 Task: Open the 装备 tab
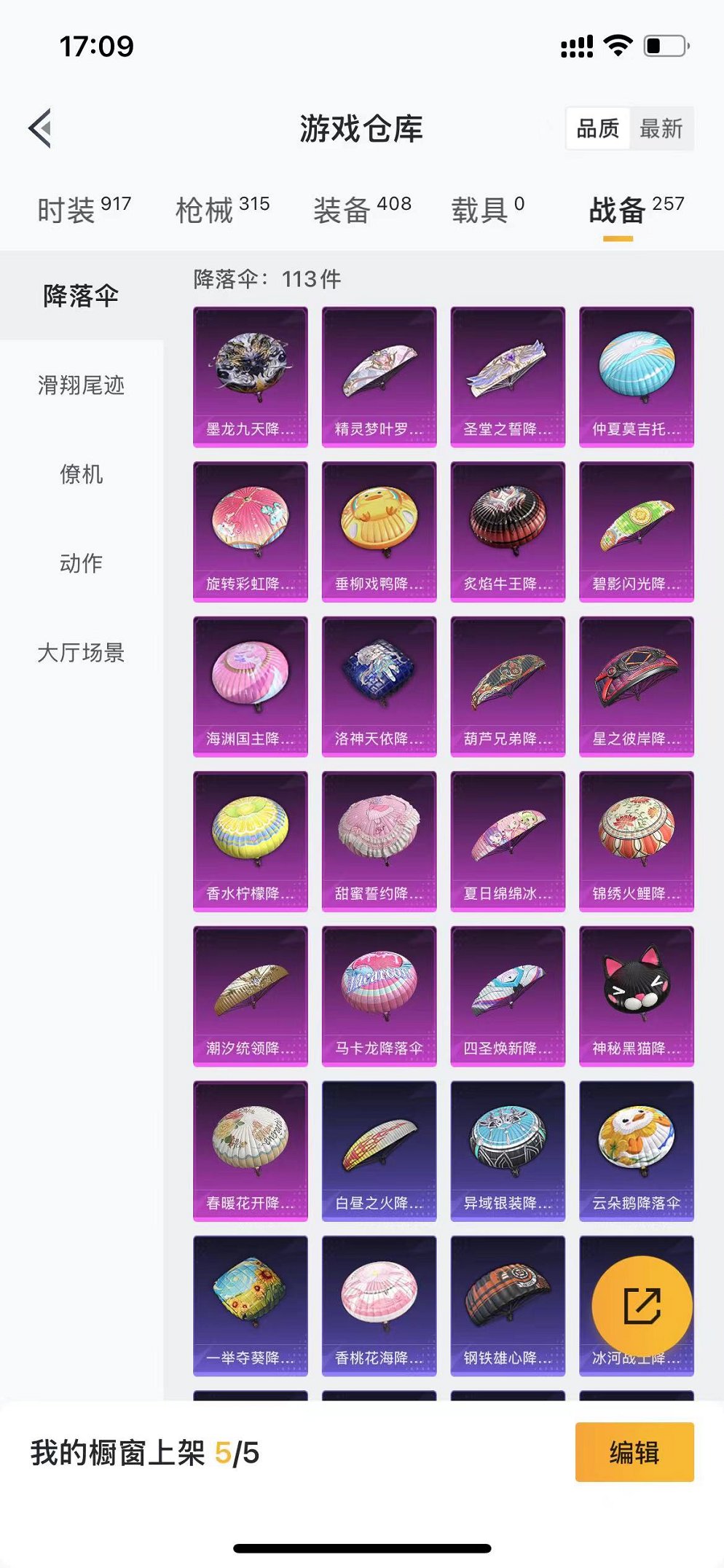[362, 210]
